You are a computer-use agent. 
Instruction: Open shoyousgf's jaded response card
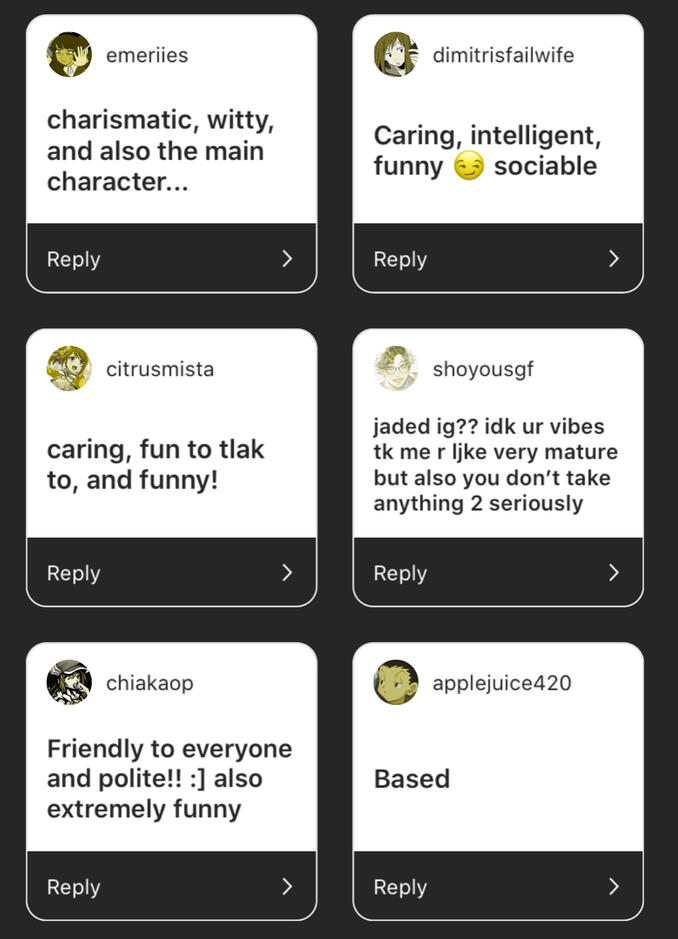[497, 464]
